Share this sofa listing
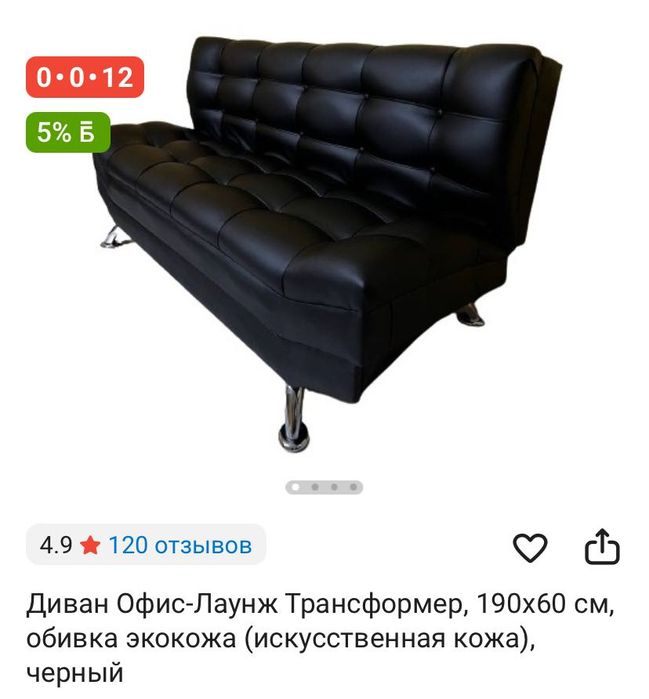649x699 pixels. point(602,547)
